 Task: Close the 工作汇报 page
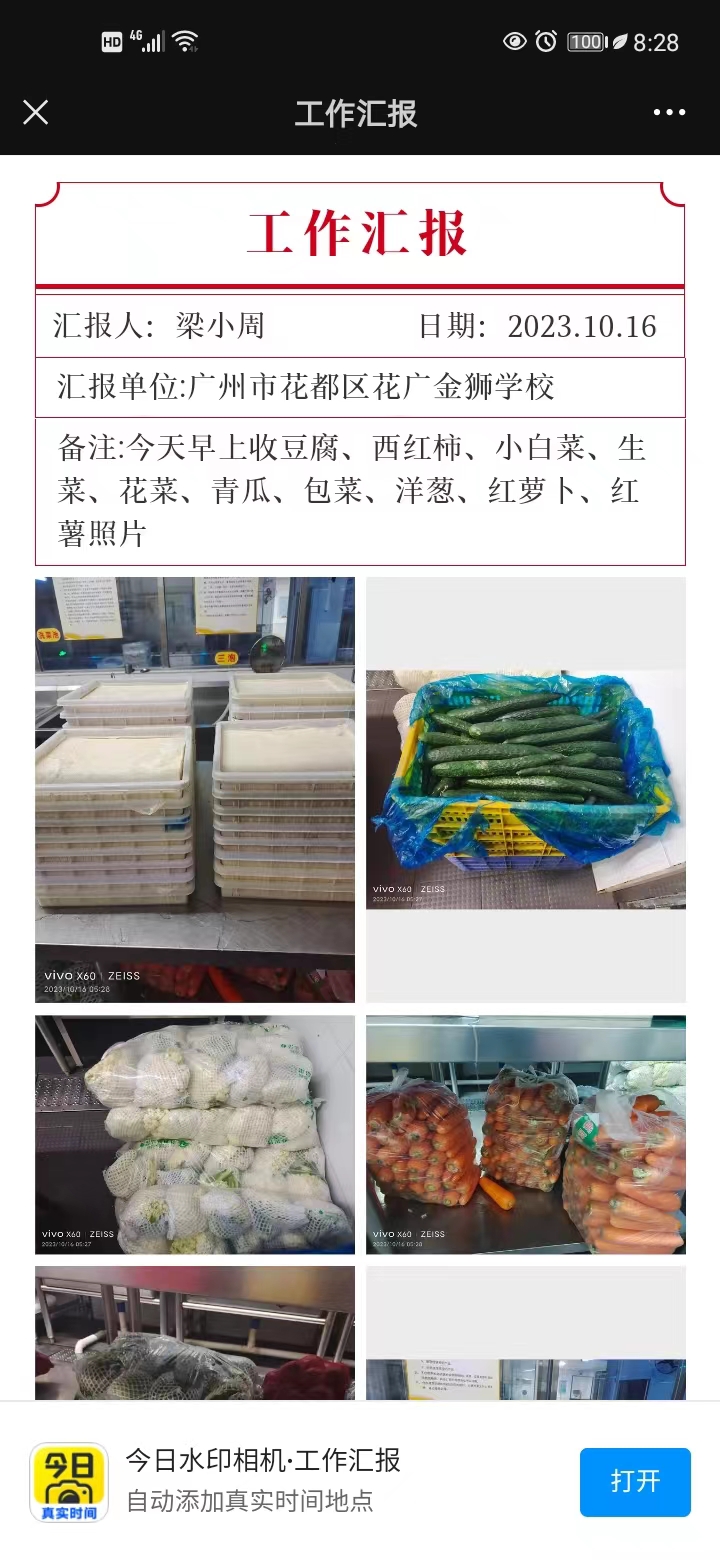35,112
